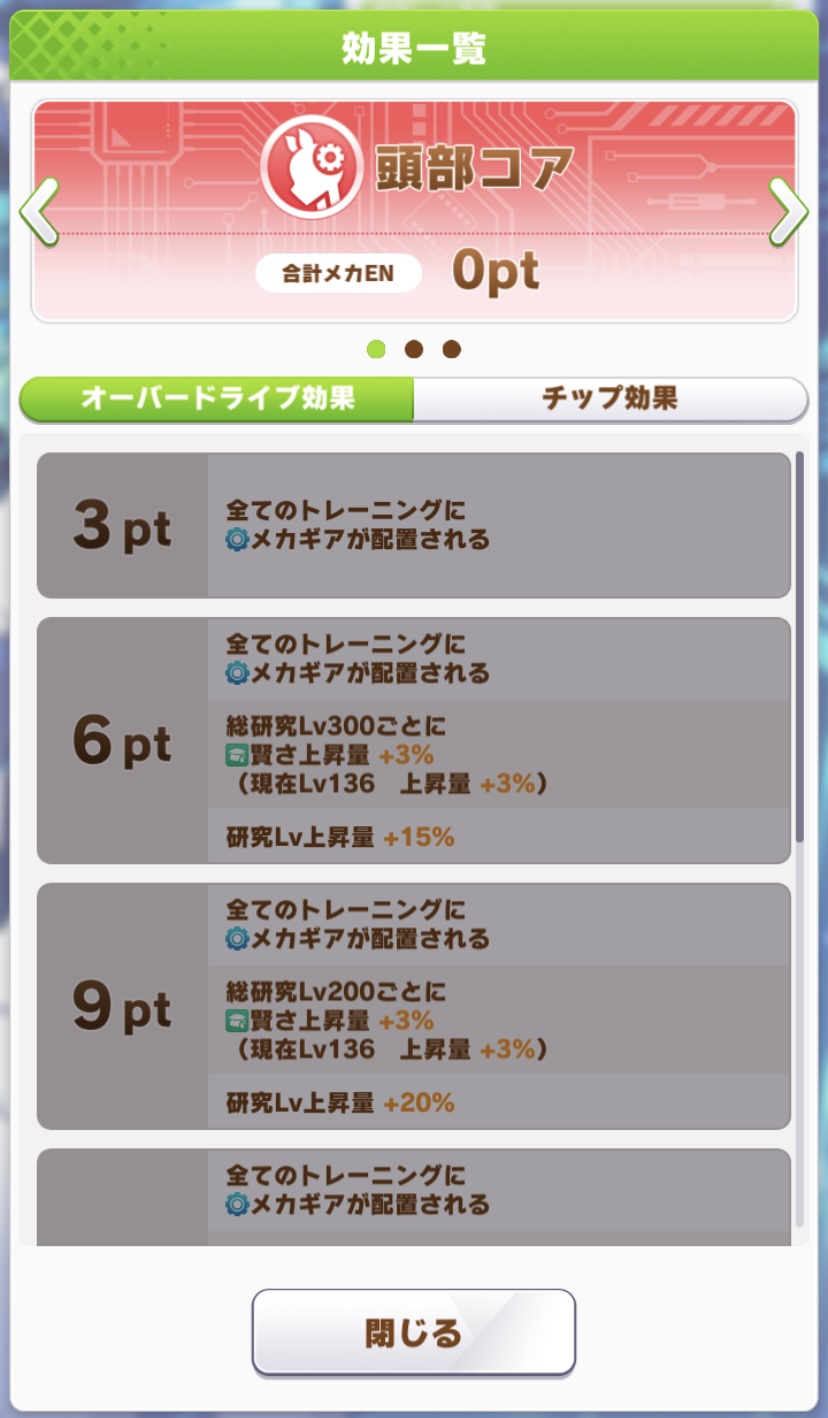This screenshot has width=828, height=1418.
Task: Go to the previous core with the left arrow
Action: (38, 213)
